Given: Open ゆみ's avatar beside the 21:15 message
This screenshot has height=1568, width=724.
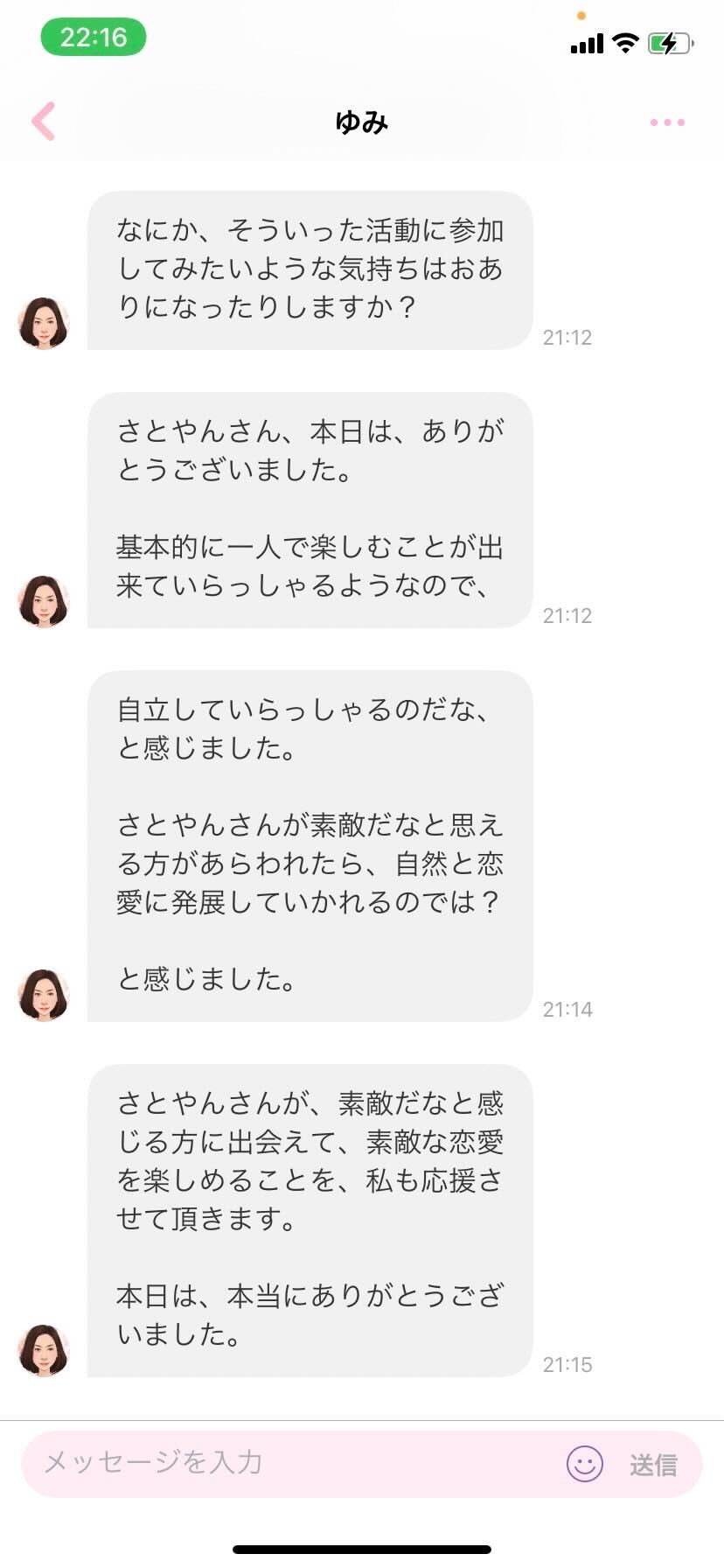Looking at the screenshot, I should 44,1350.
